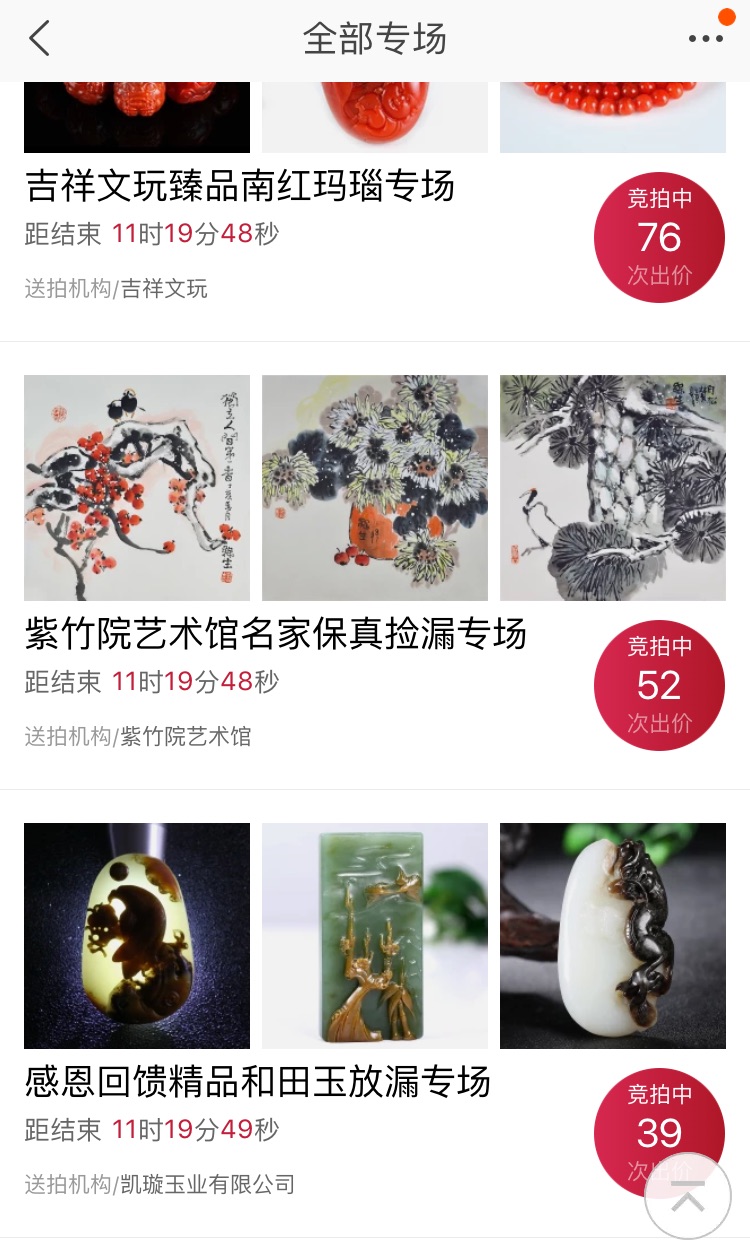View the pine tree crane painting thumbnail
Viewport: 750px width, 1245px height.
[613, 488]
